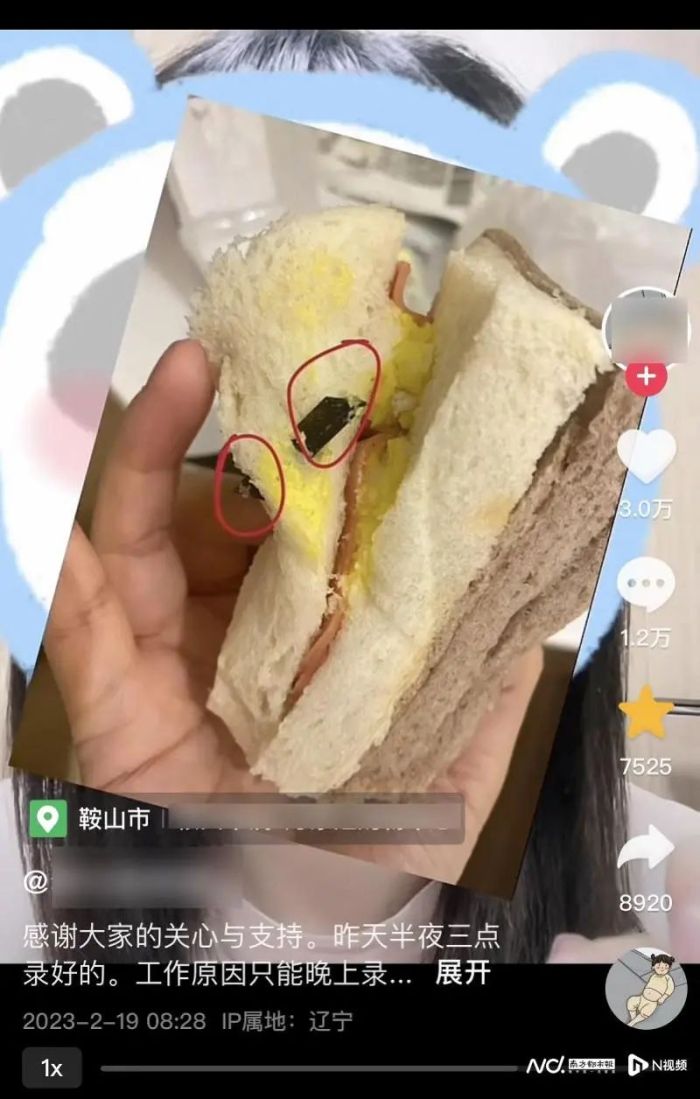Expand the caption with 展开
This screenshot has height=1099, width=700.
pyautogui.click(x=463, y=974)
